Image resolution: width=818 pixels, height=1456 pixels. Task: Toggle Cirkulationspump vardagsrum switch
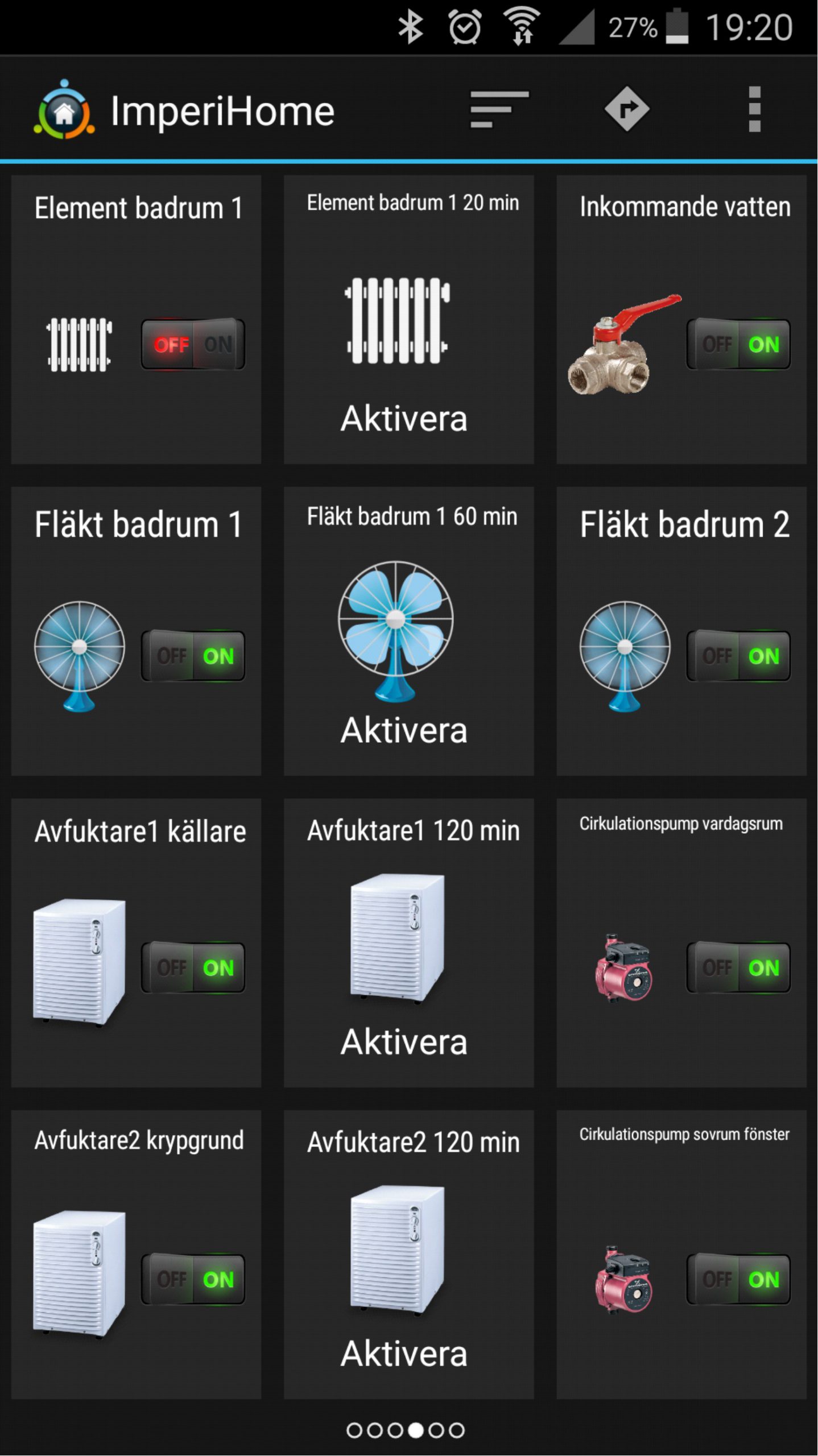pos(738,967)
